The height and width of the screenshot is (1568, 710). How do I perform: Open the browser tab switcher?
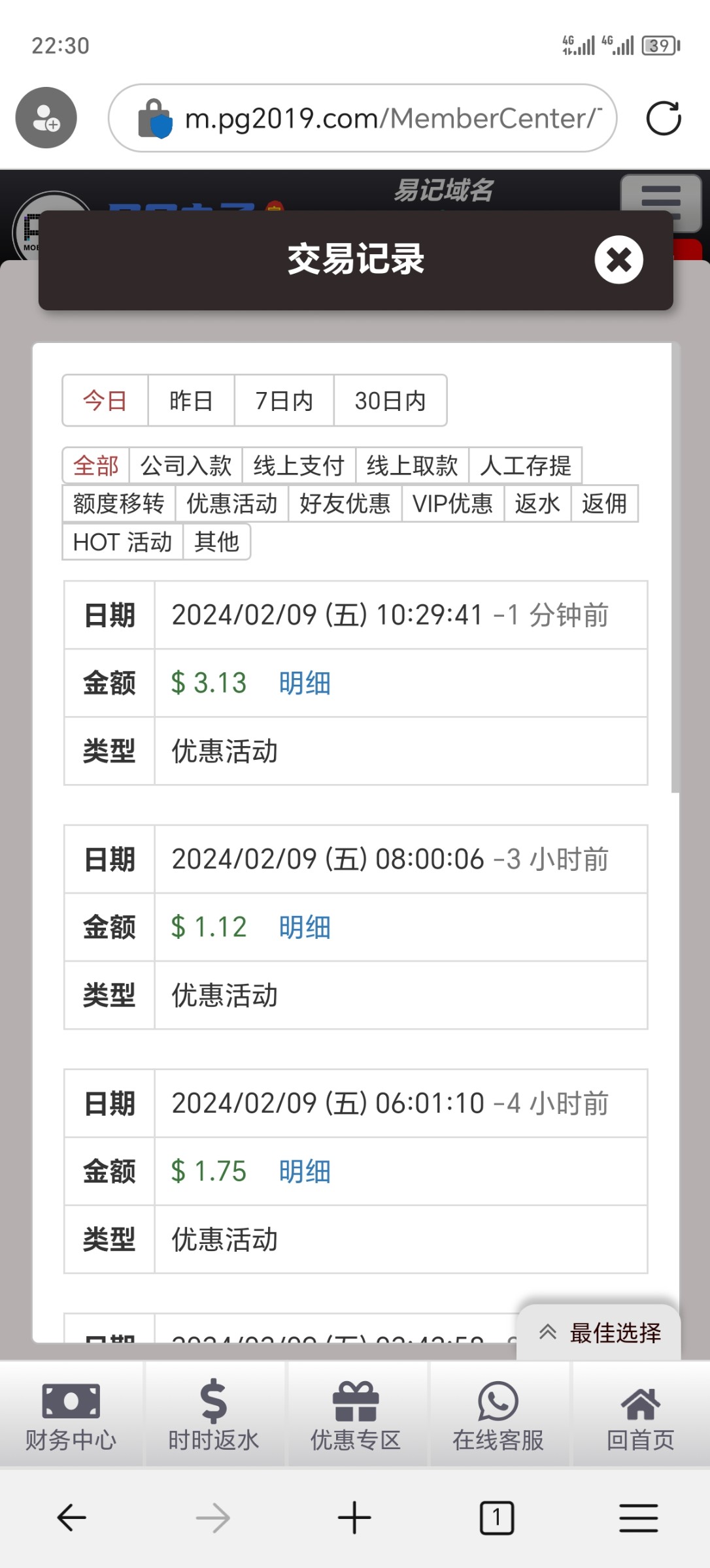coord(497,1518)
